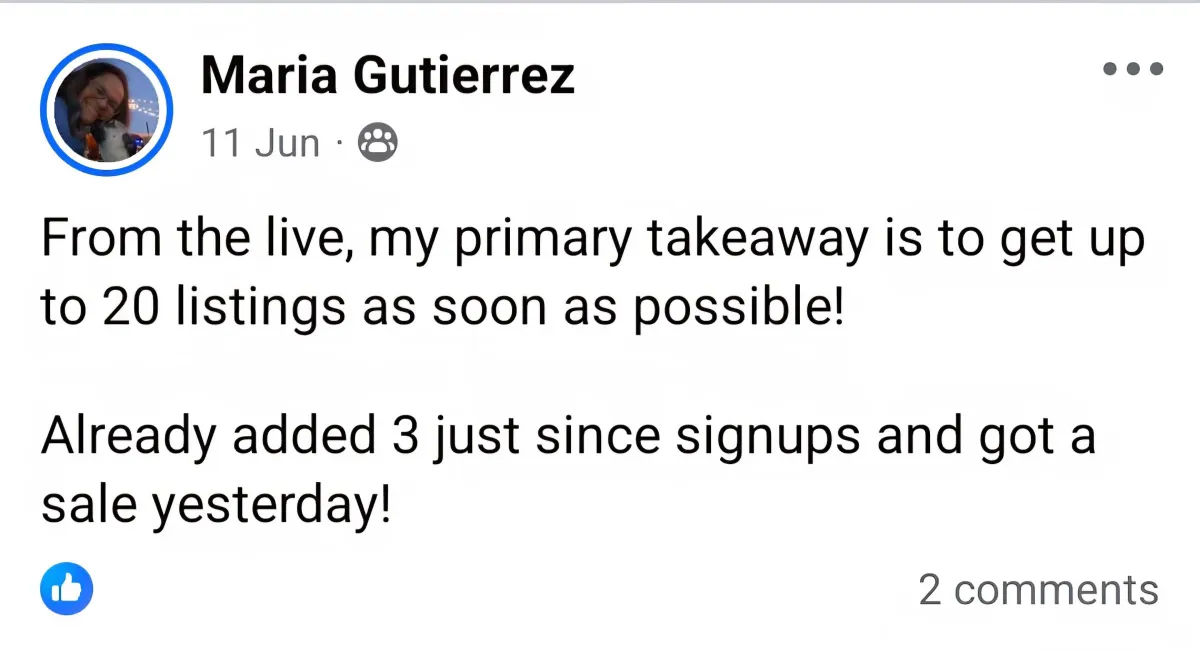View who liked this post
This screenshot has width=1200, height=652.
(x=67, y=590)
